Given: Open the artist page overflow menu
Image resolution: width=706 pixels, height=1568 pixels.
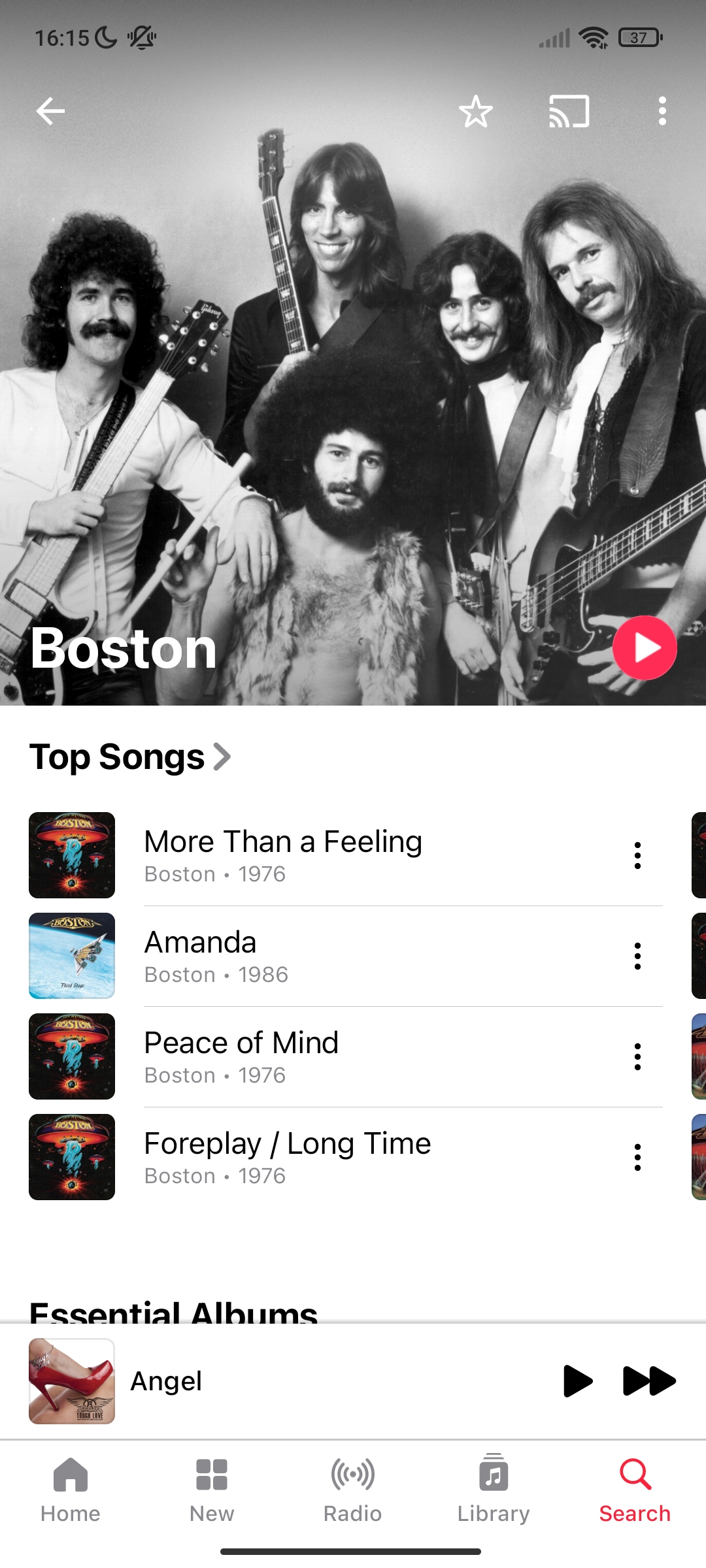Looking at the screenshot, I should (x=662, y=111).
